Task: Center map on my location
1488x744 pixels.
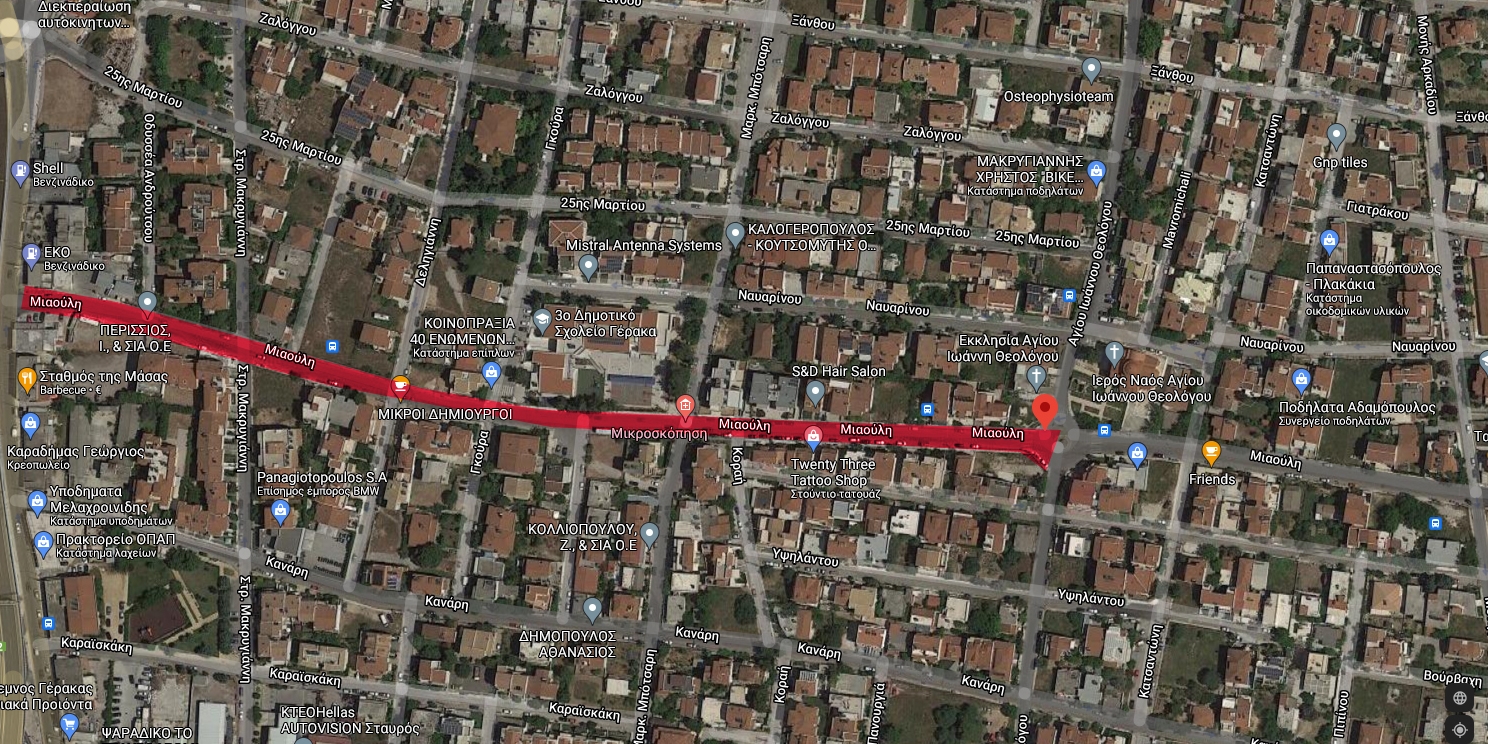Action: click(x=1459, y=729)
